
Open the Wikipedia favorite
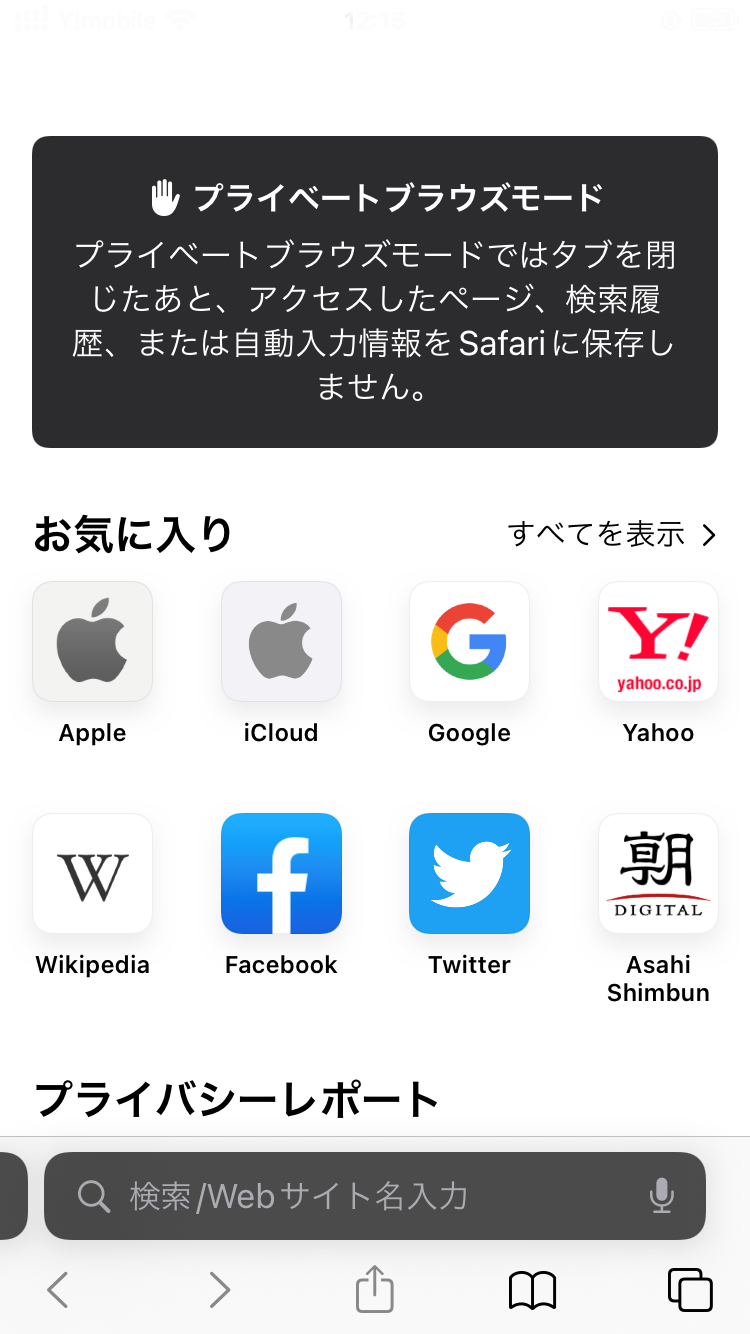click(92, 873)
